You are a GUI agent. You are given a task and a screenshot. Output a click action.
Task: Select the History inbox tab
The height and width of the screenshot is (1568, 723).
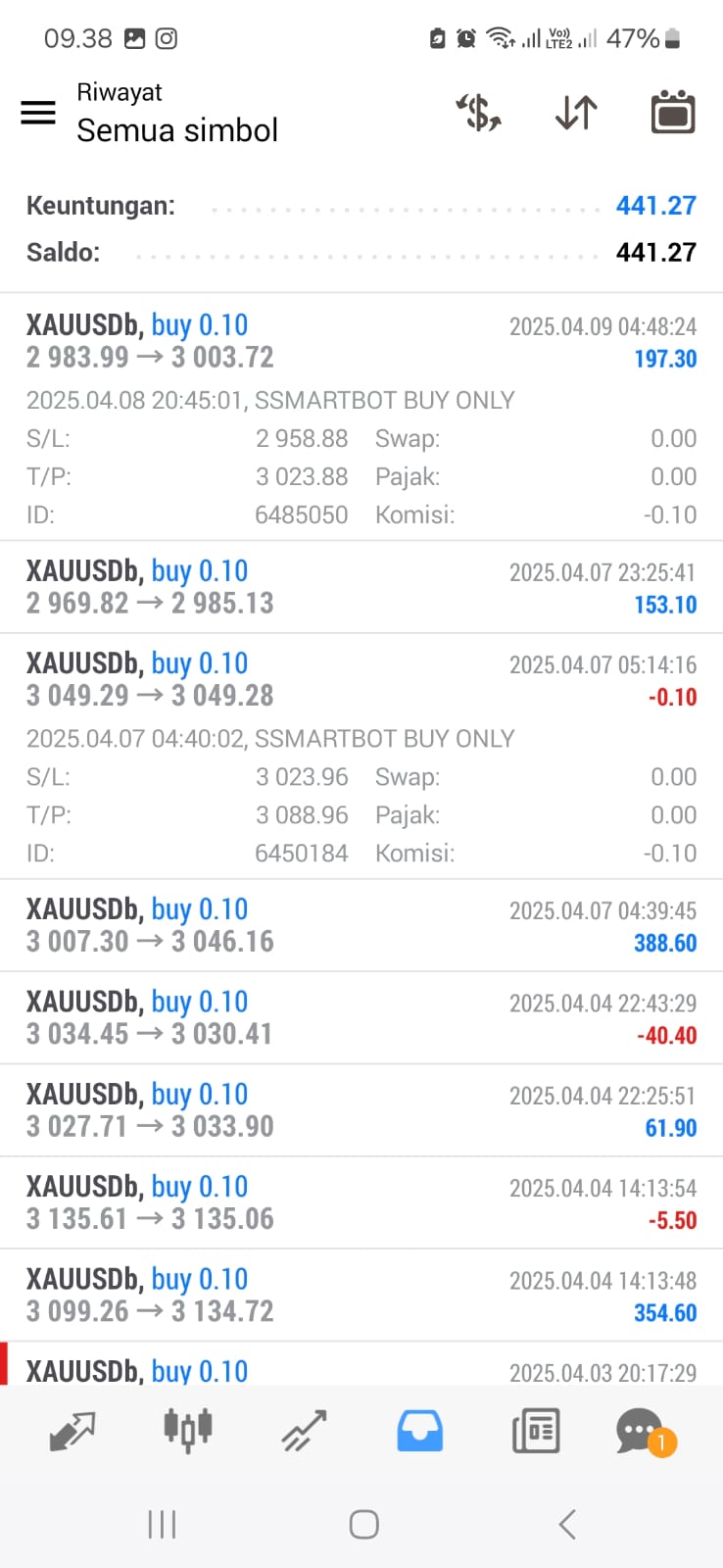coord(419,1431)
